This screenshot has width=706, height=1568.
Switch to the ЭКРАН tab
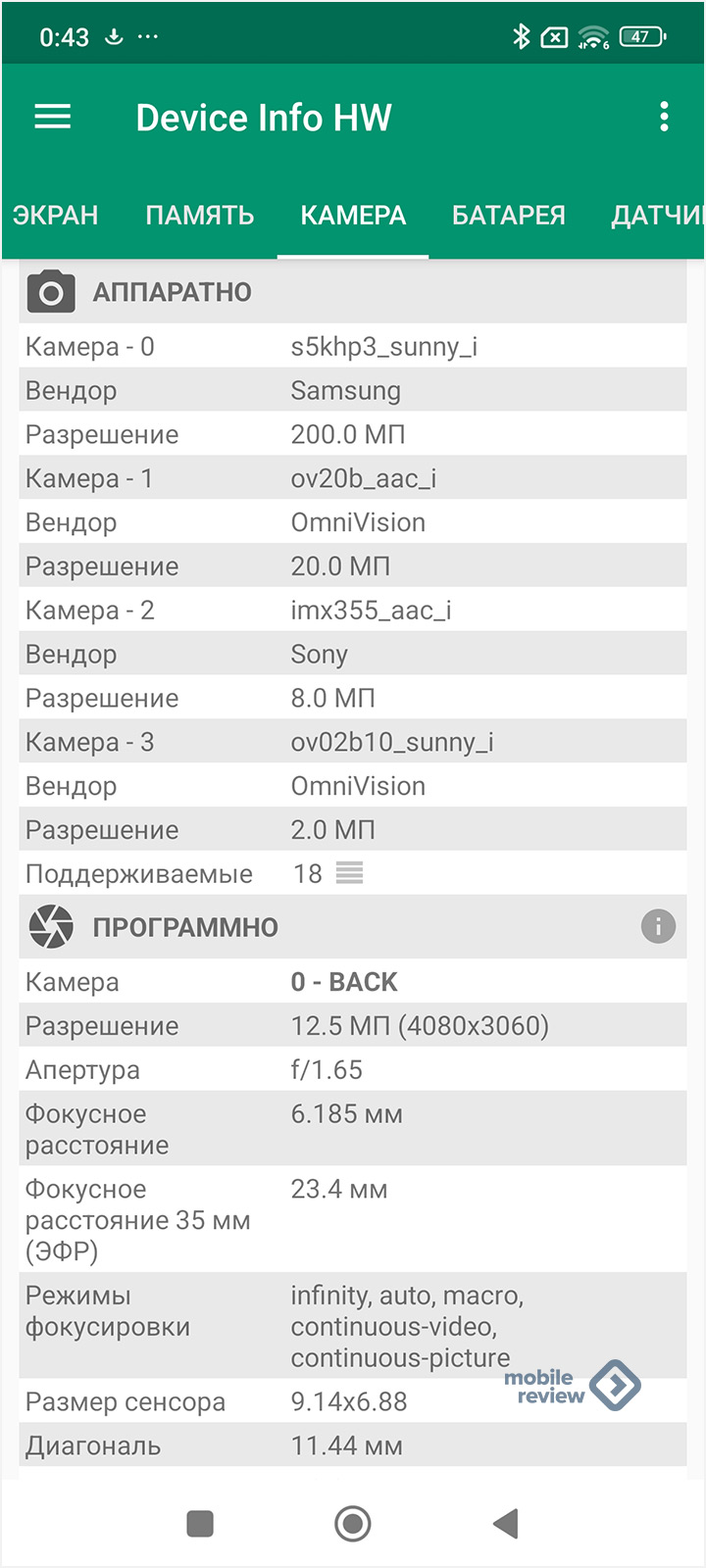point(56,216)
